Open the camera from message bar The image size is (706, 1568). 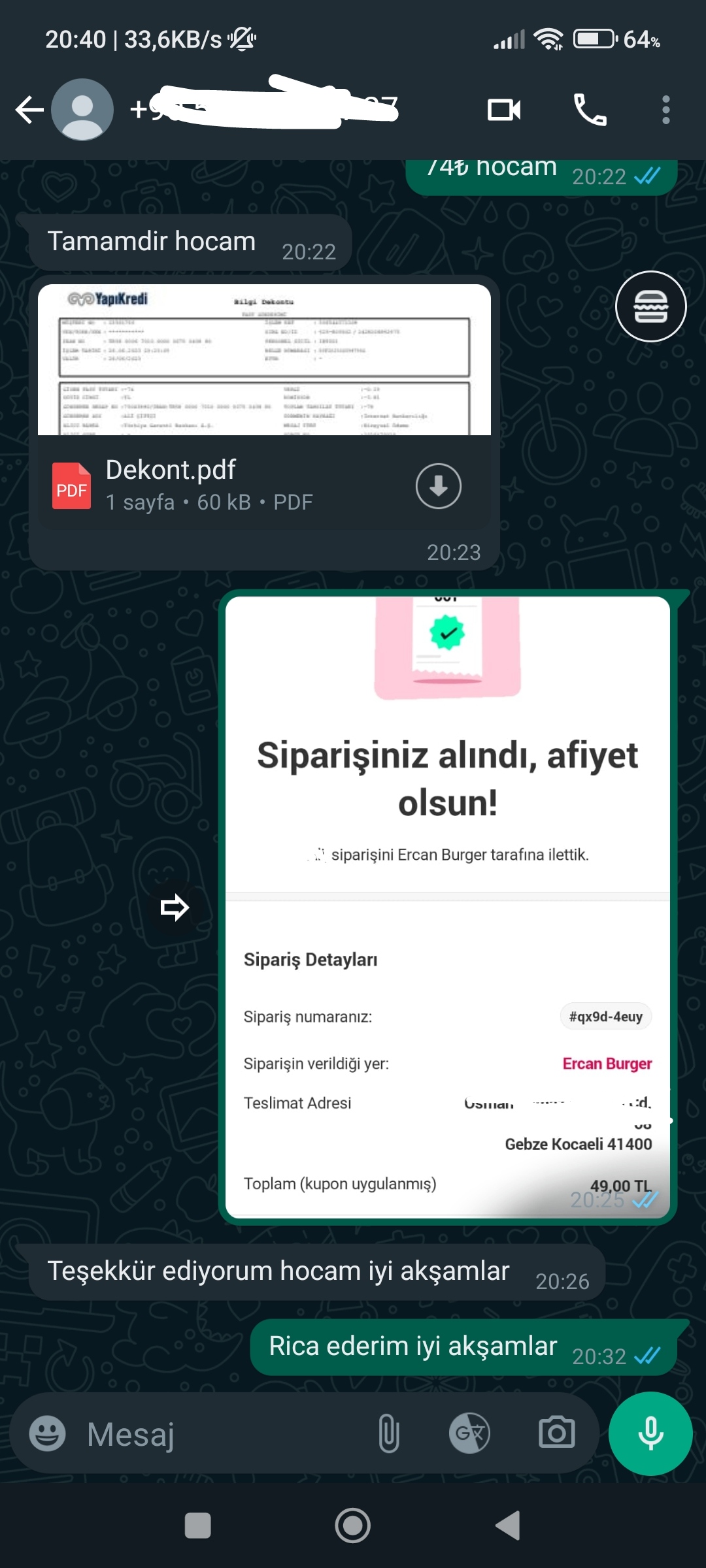coord(556,1433)
